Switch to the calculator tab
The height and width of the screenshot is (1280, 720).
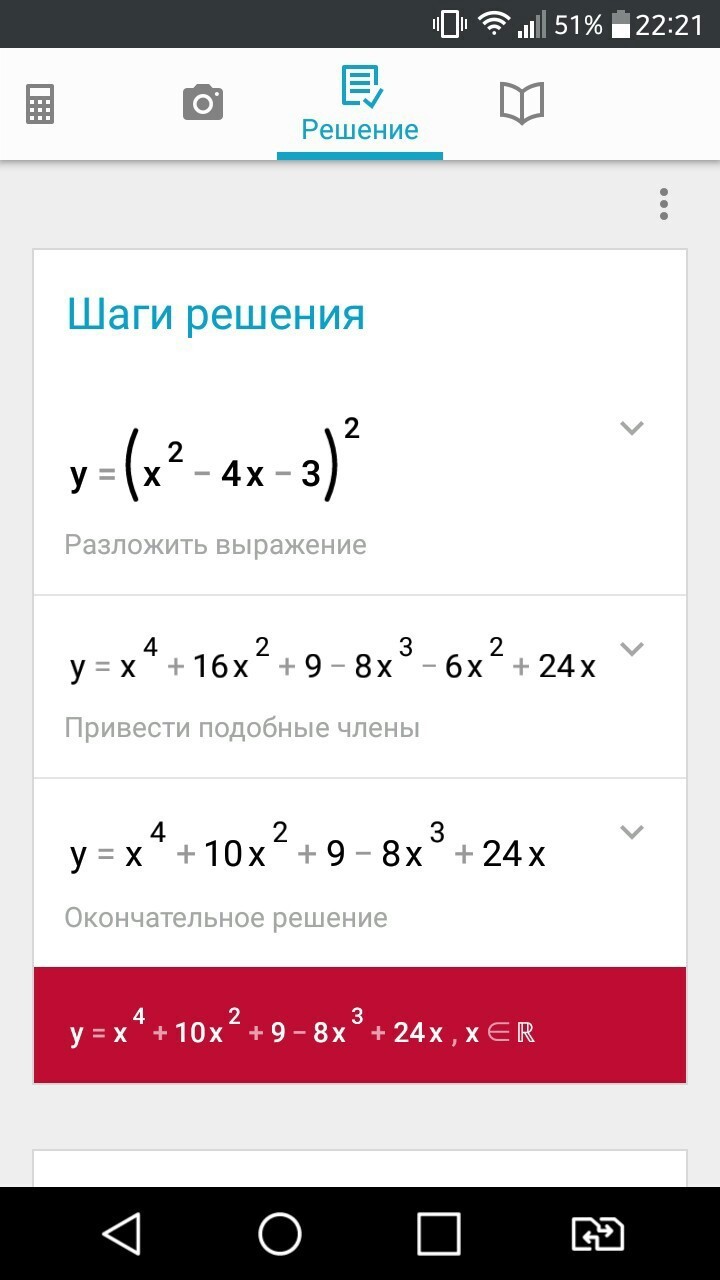(40, 103)
